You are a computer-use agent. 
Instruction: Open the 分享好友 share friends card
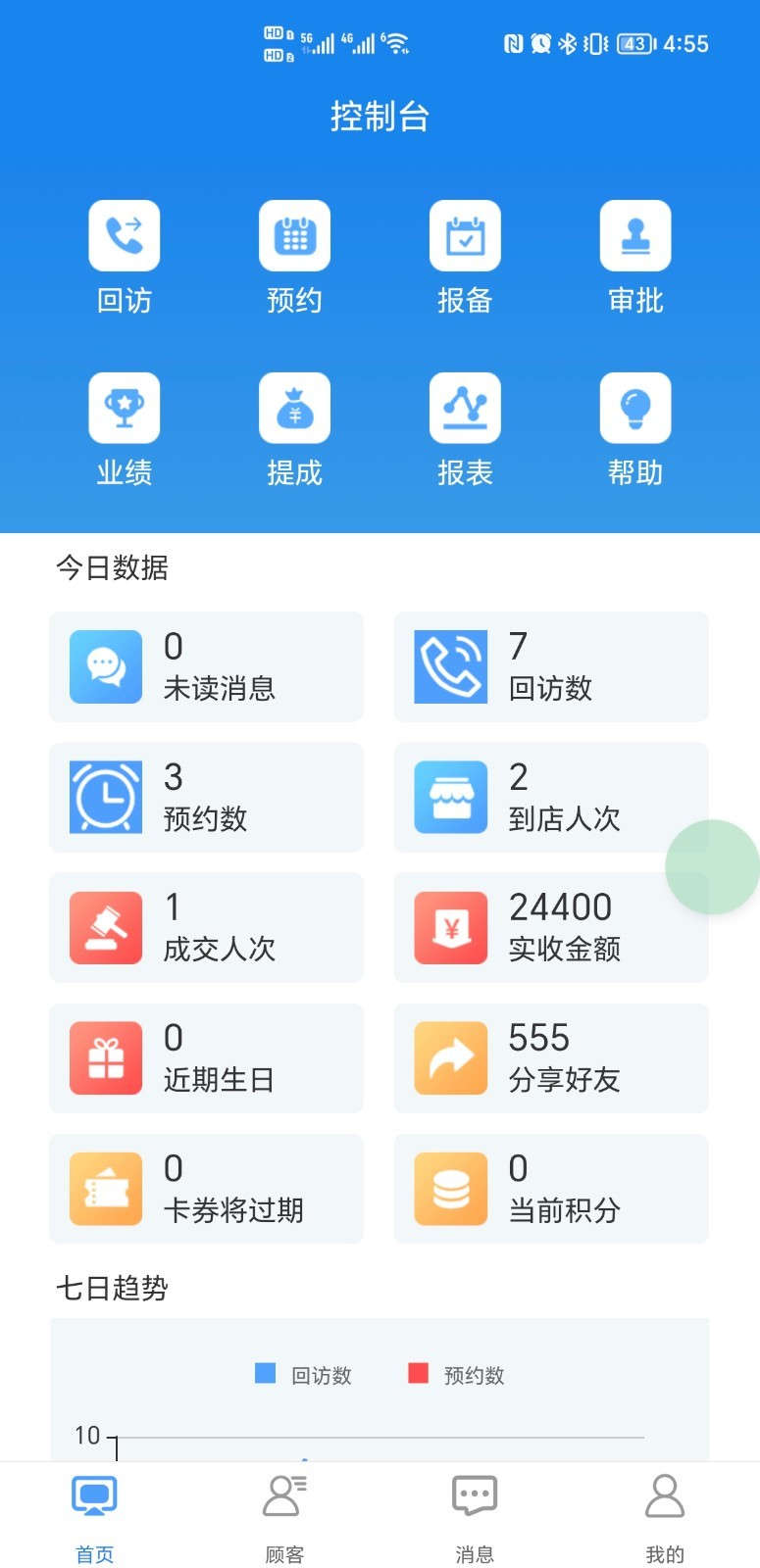[x=549, y=1058]
